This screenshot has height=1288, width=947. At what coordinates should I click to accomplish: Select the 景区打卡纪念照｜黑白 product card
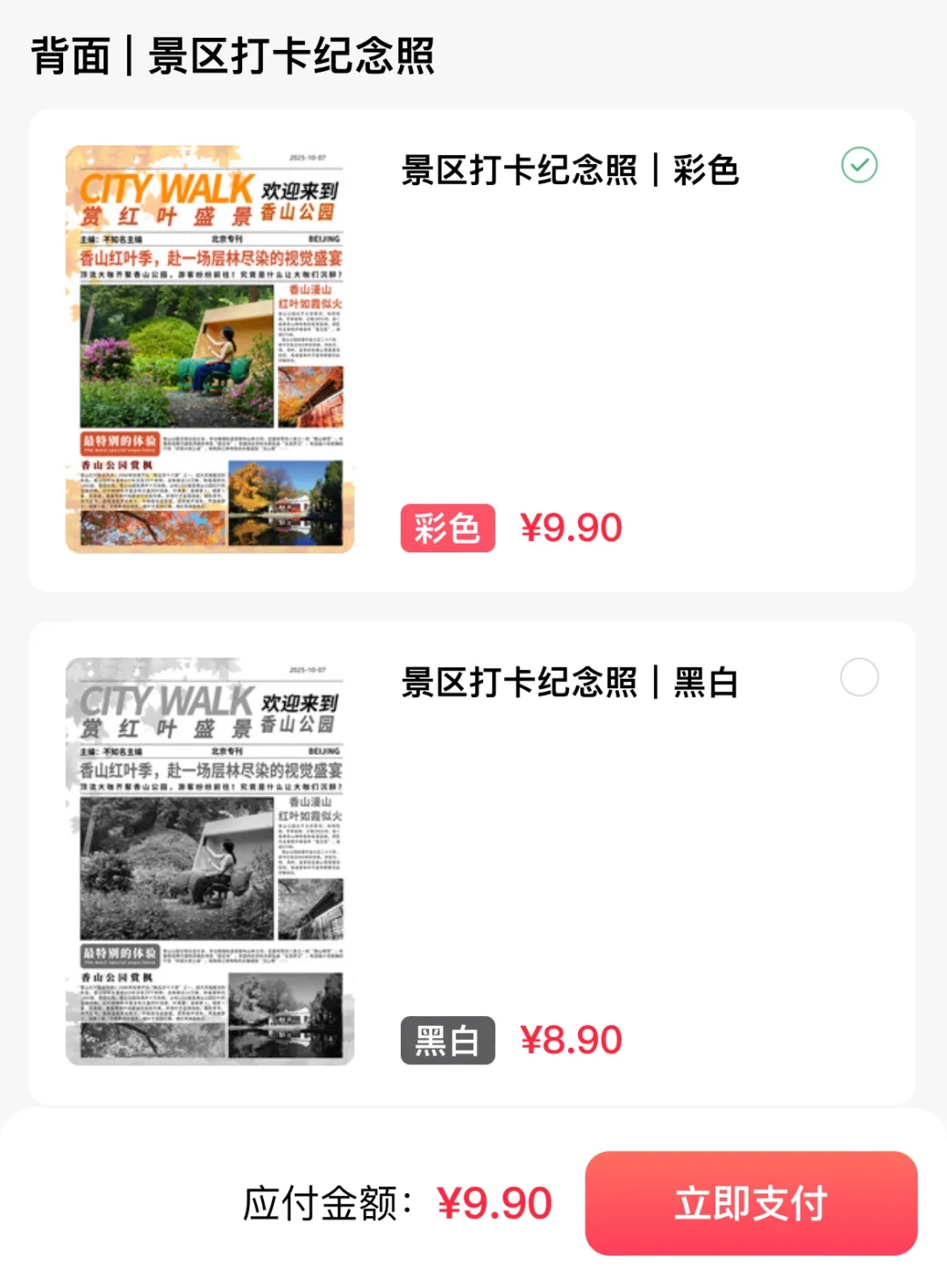473,862
